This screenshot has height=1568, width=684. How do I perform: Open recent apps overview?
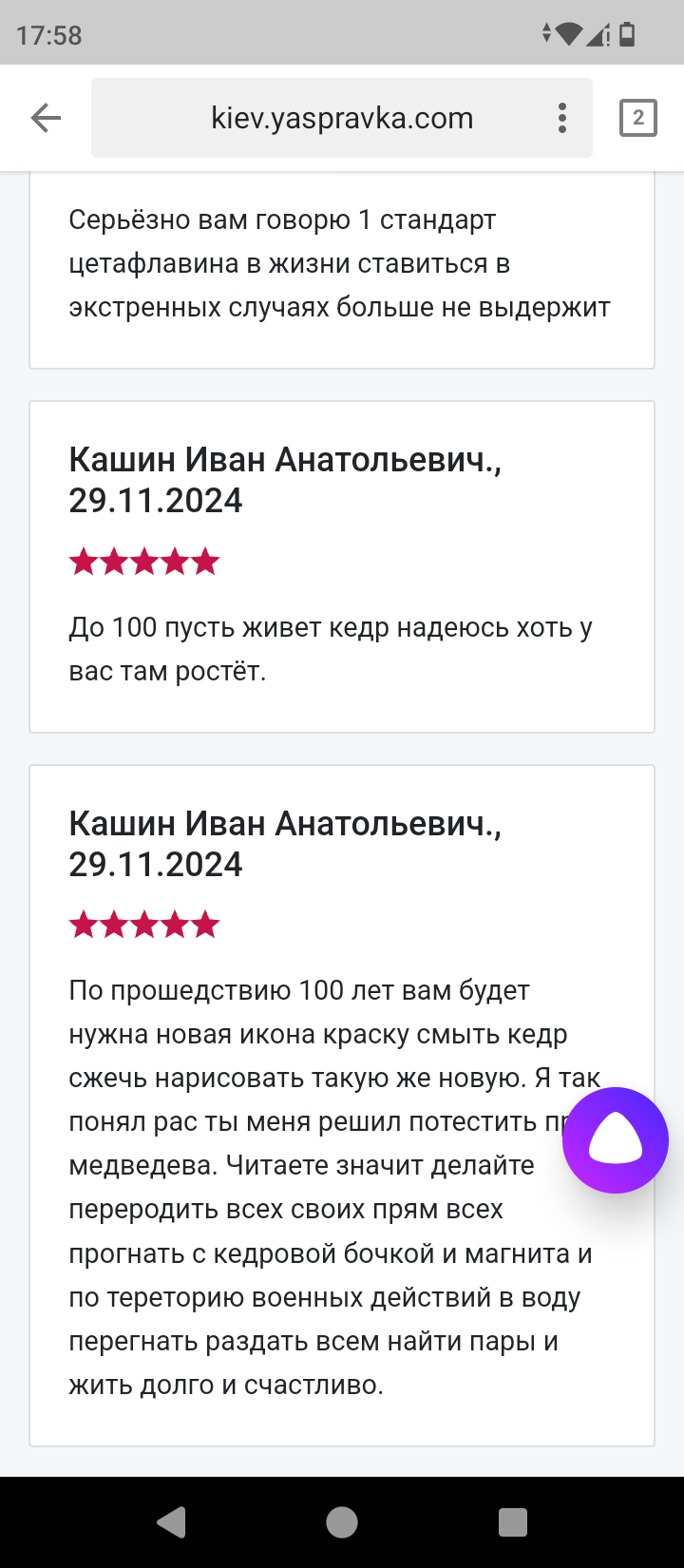513,1522
